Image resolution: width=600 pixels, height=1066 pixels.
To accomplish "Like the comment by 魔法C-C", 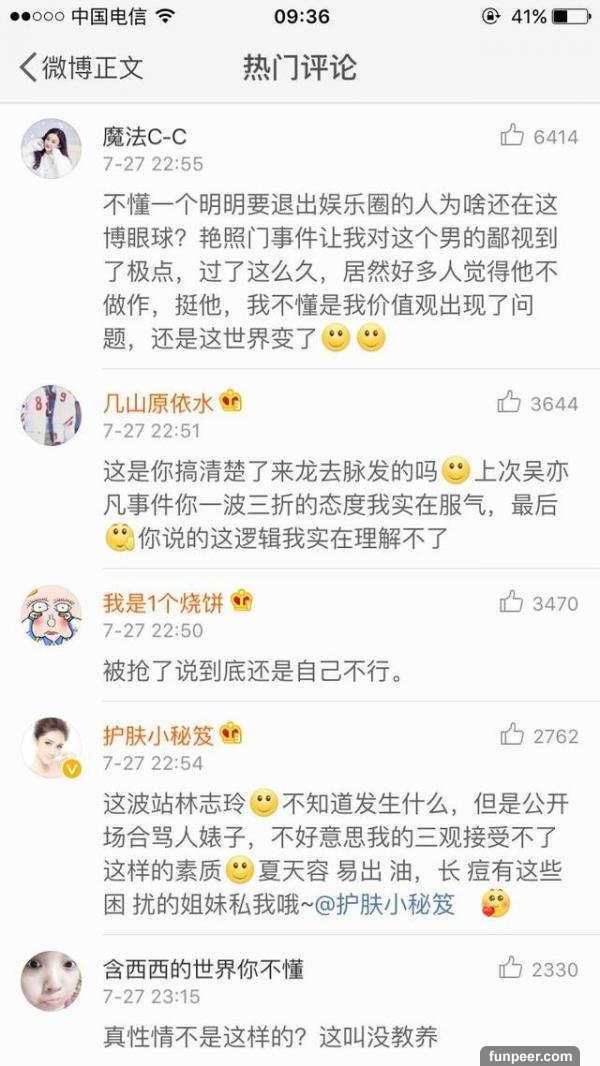I will click(x=513, y=136).
